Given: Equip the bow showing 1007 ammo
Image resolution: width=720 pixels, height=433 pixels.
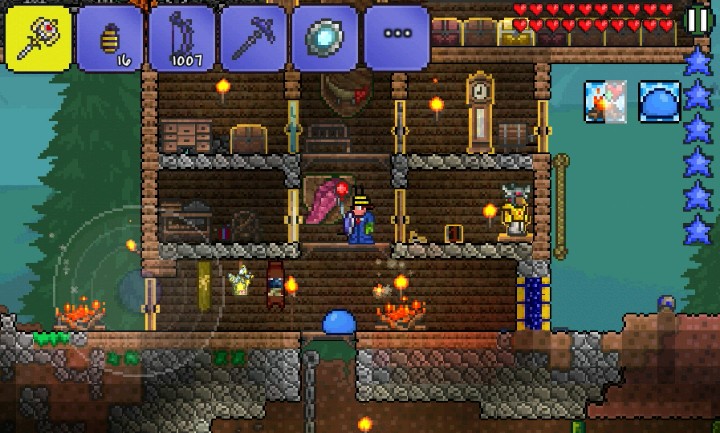Looking at the screenshot, I should coord(182,38).
